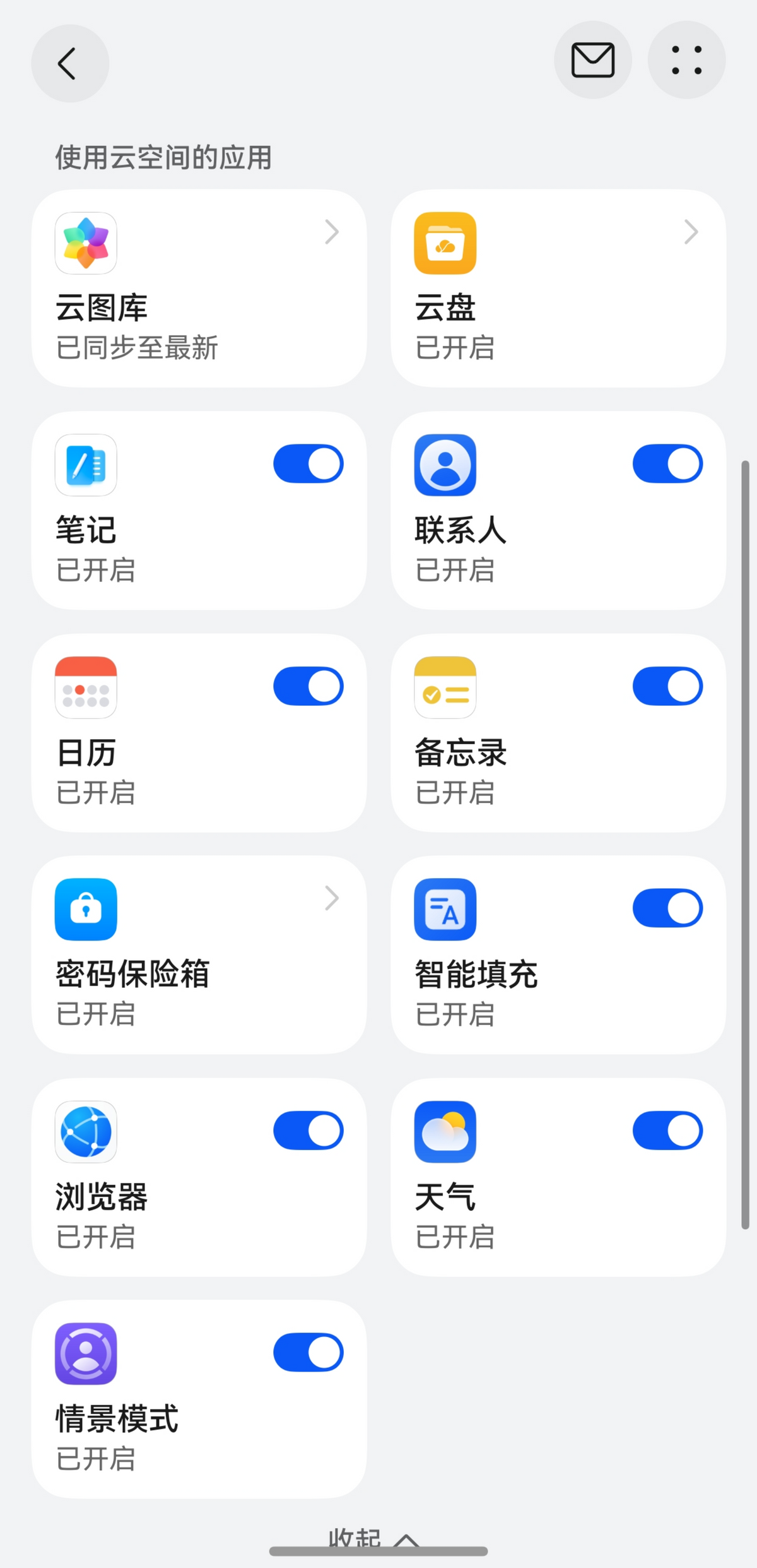Toggle the 天气 cloud sync switch
Screen dimensions: 757x1568
point(667,1131)
